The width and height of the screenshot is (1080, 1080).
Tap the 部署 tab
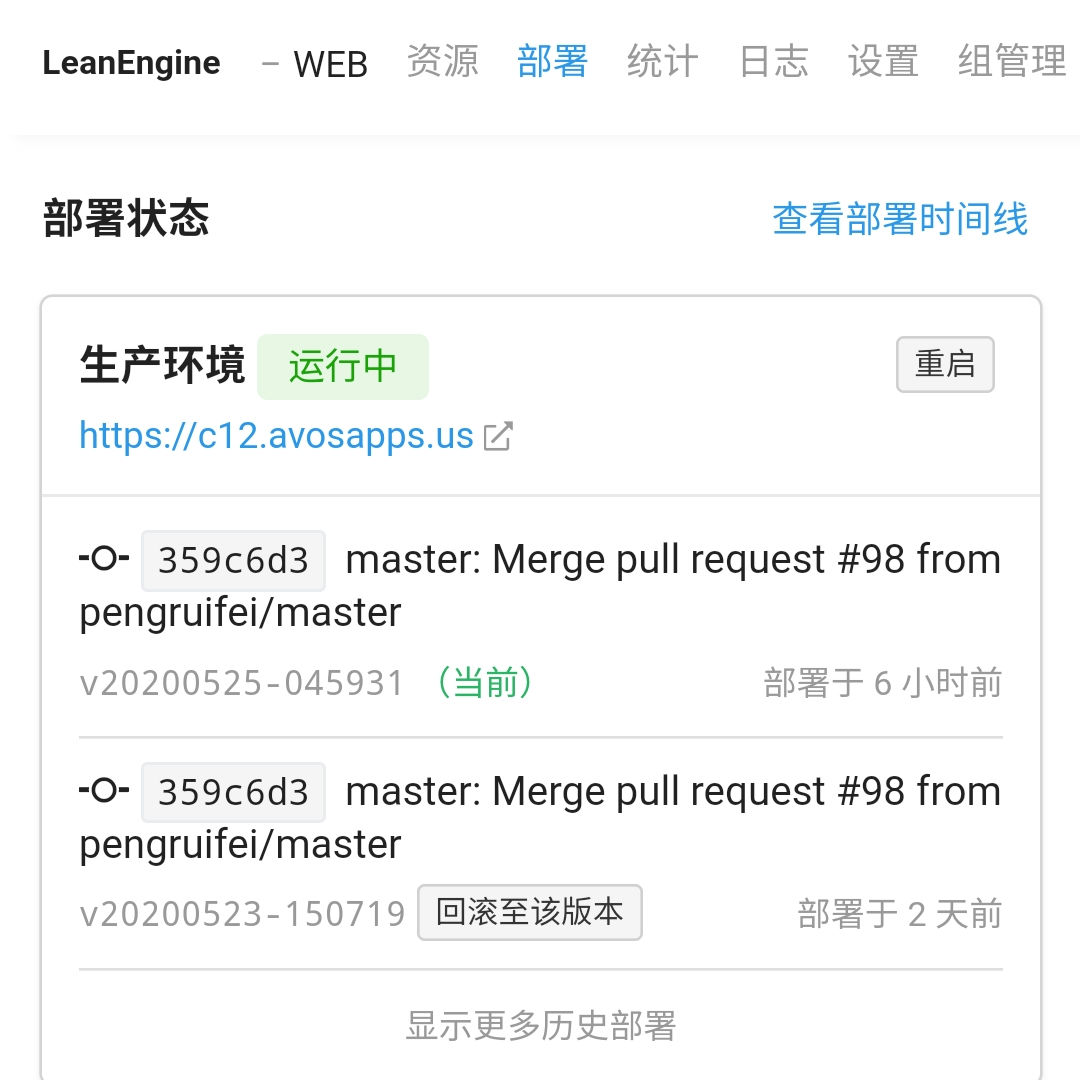tap(552, 62)
